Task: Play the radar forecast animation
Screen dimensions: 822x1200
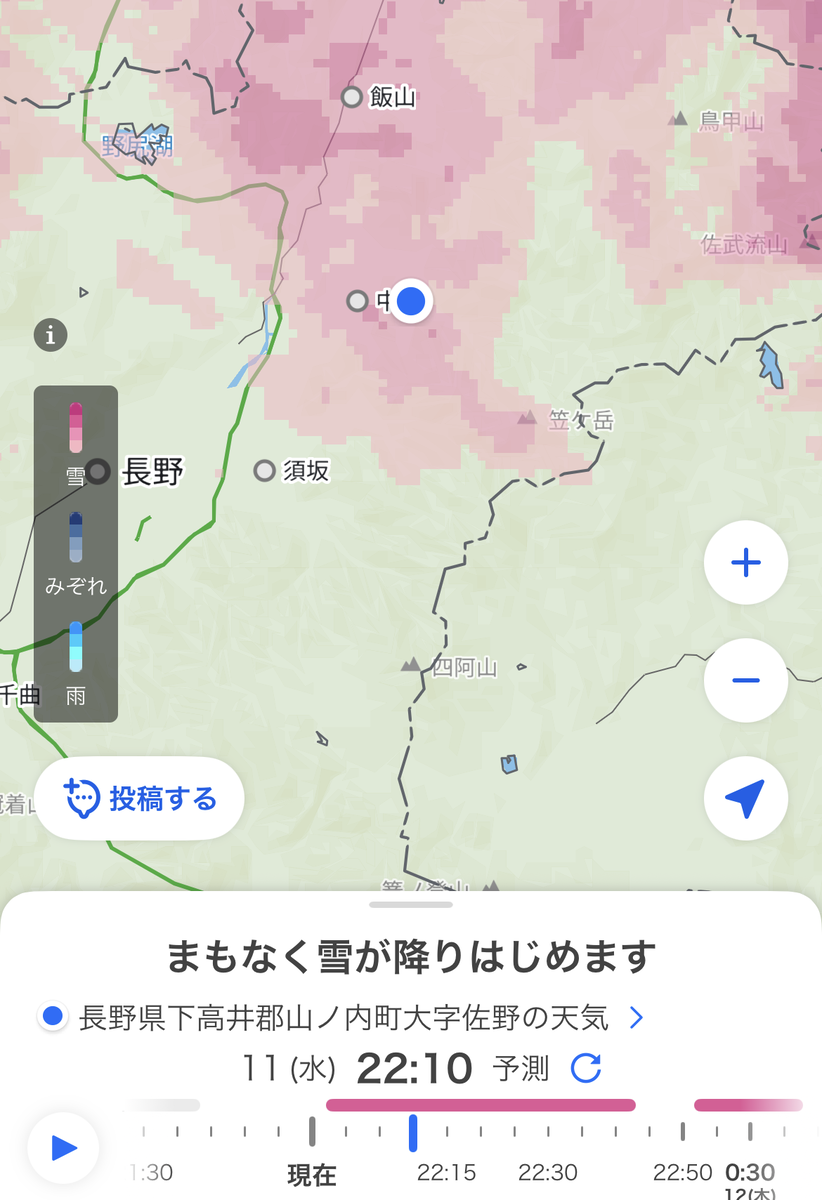Action: [63, 1148]
